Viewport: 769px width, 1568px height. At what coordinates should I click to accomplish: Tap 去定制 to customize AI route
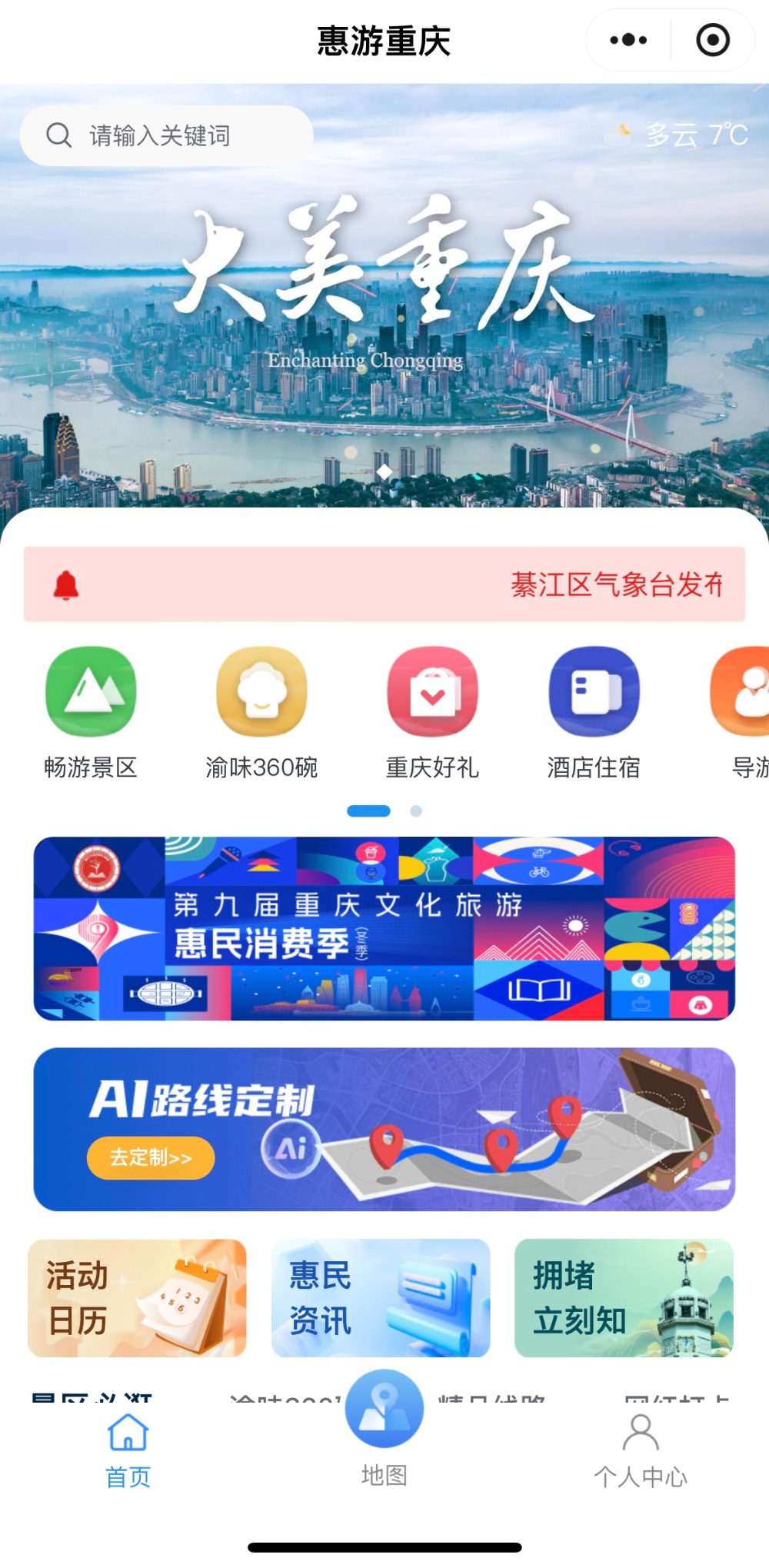tap(151, 1157)
